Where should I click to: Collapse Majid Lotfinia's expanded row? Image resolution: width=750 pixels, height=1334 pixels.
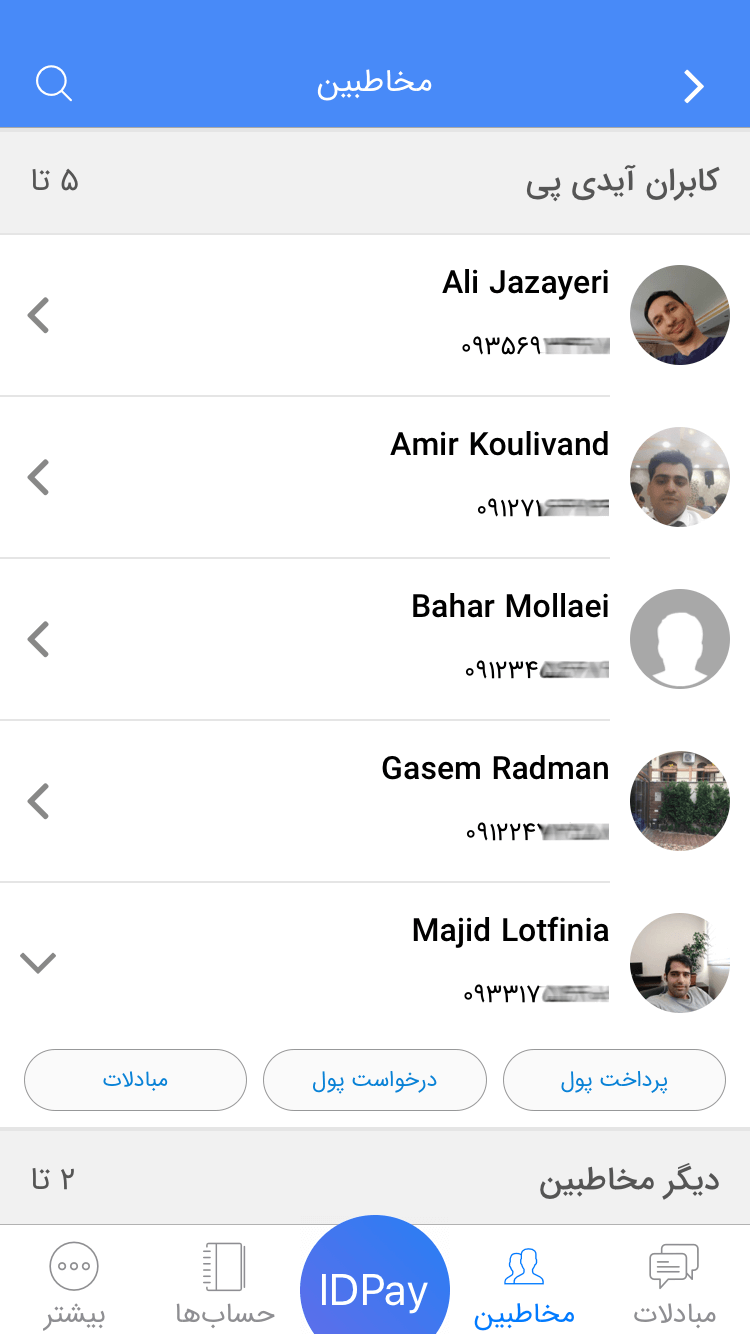pyautogui.click(x=38, y=963)
